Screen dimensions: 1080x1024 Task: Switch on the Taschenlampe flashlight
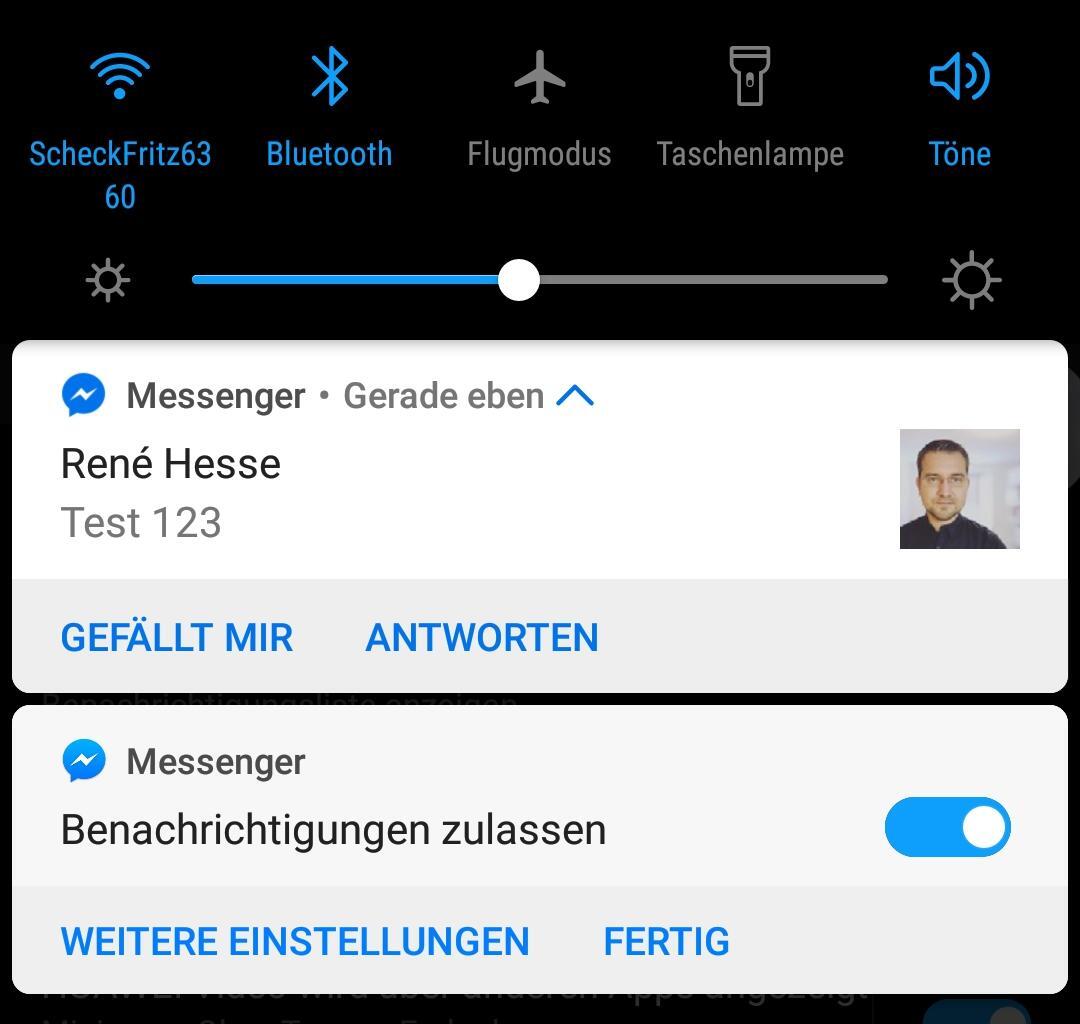(749, 78)
